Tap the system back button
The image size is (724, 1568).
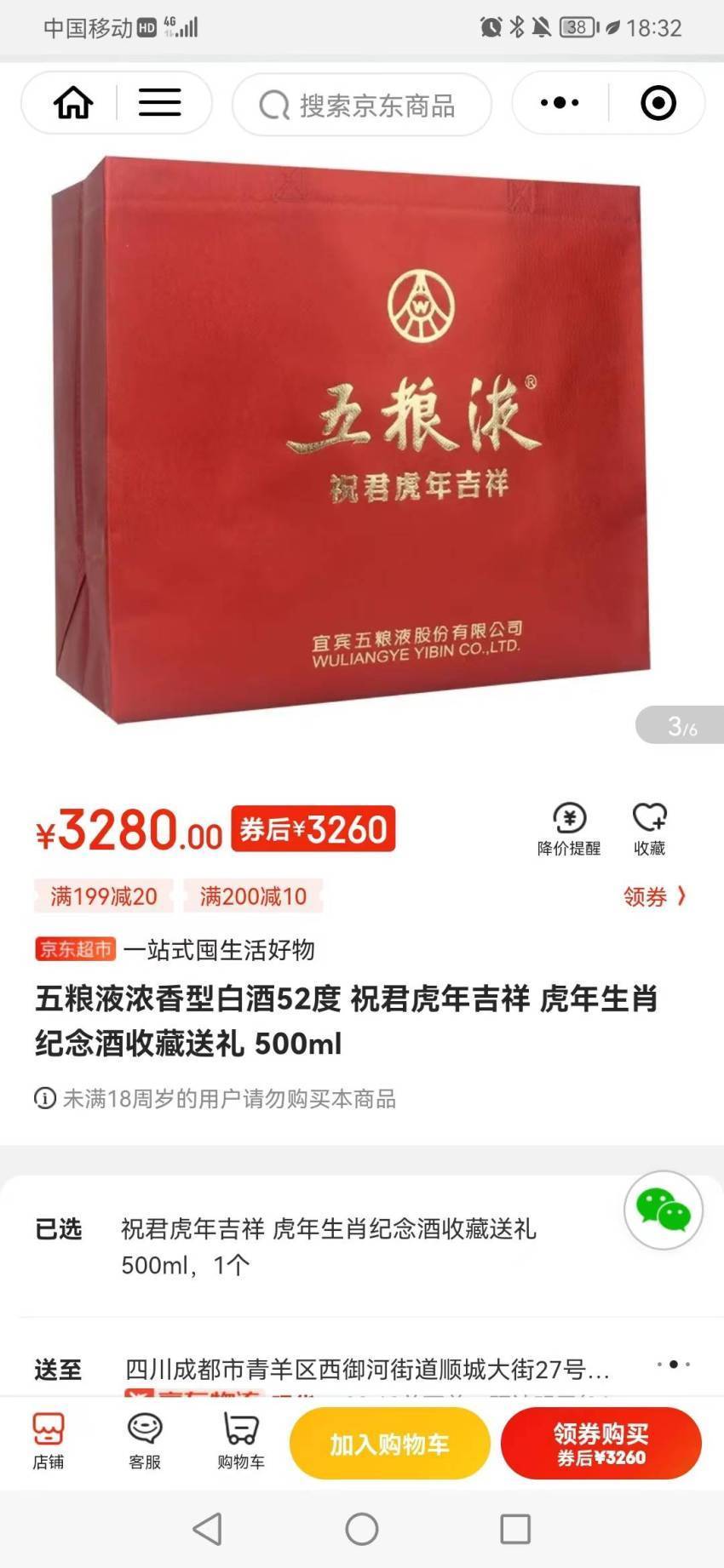[x=208, y=1529]
